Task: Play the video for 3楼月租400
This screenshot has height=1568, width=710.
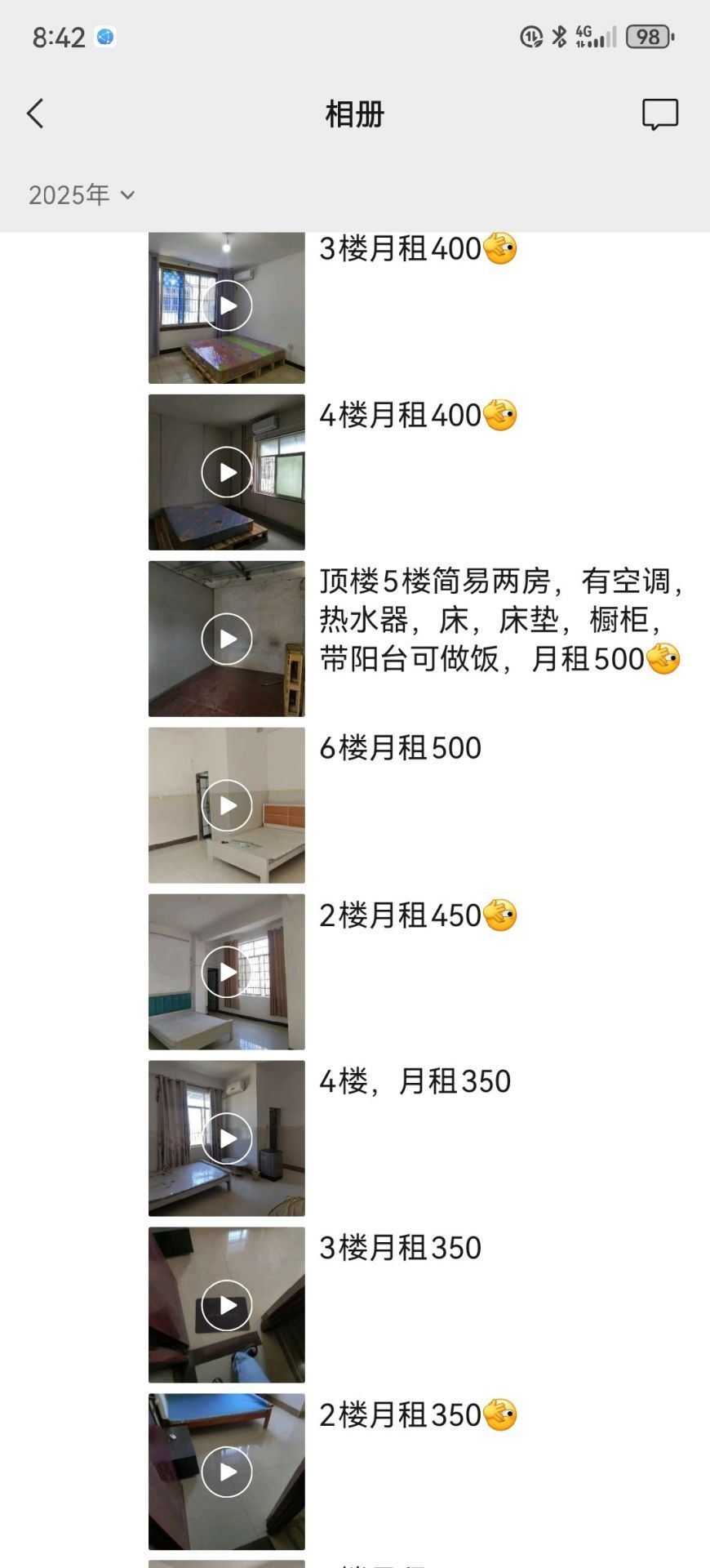Action: click(227, 307)
